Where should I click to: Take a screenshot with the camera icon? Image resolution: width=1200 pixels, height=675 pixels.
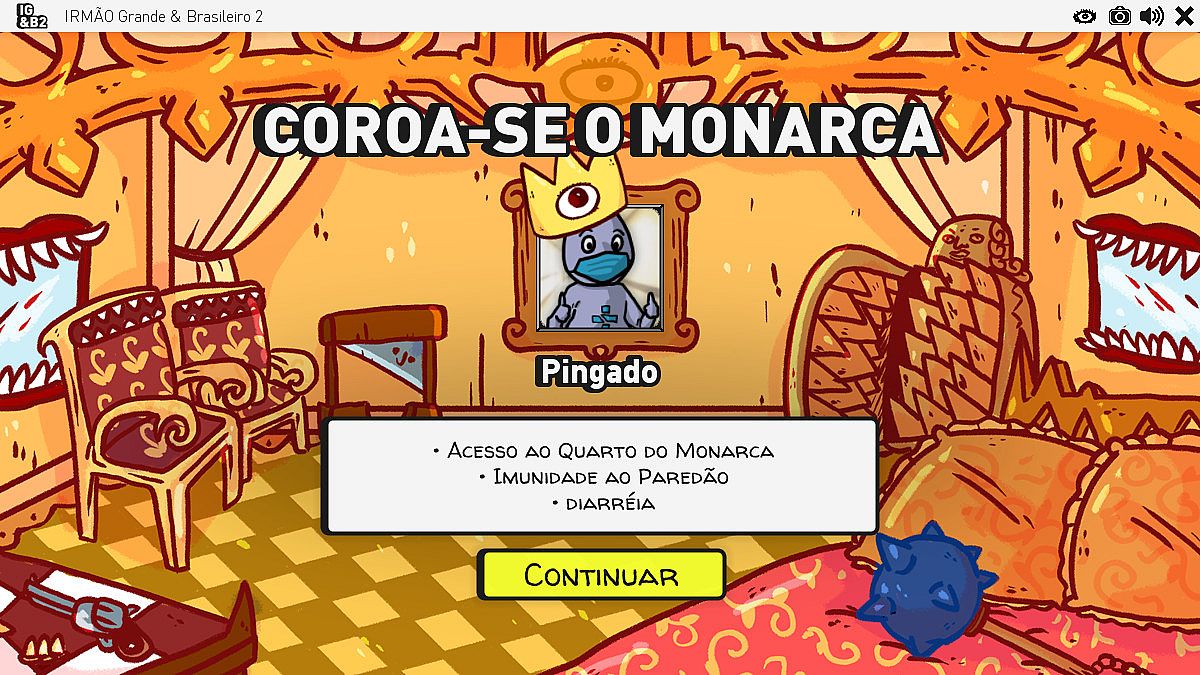pyautogui.click(x=1119, y=16)
